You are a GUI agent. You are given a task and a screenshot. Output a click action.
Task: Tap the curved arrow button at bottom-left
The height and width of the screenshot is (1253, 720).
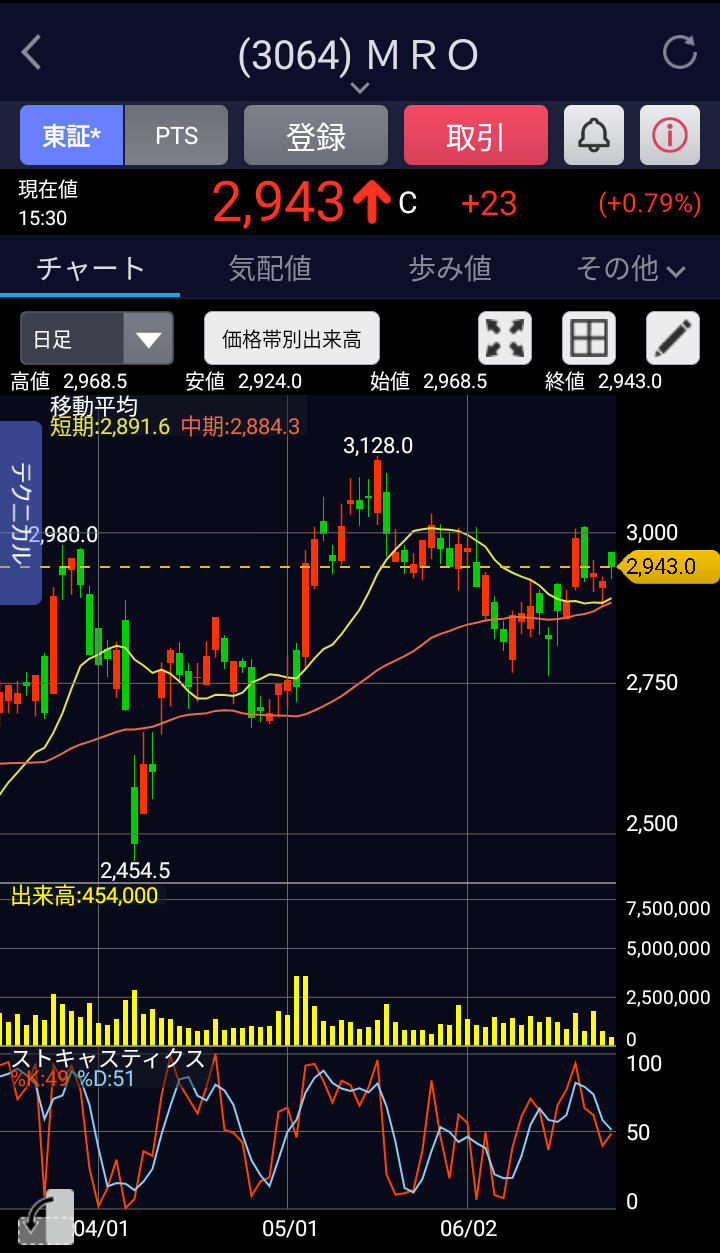tap(45, 1217)
